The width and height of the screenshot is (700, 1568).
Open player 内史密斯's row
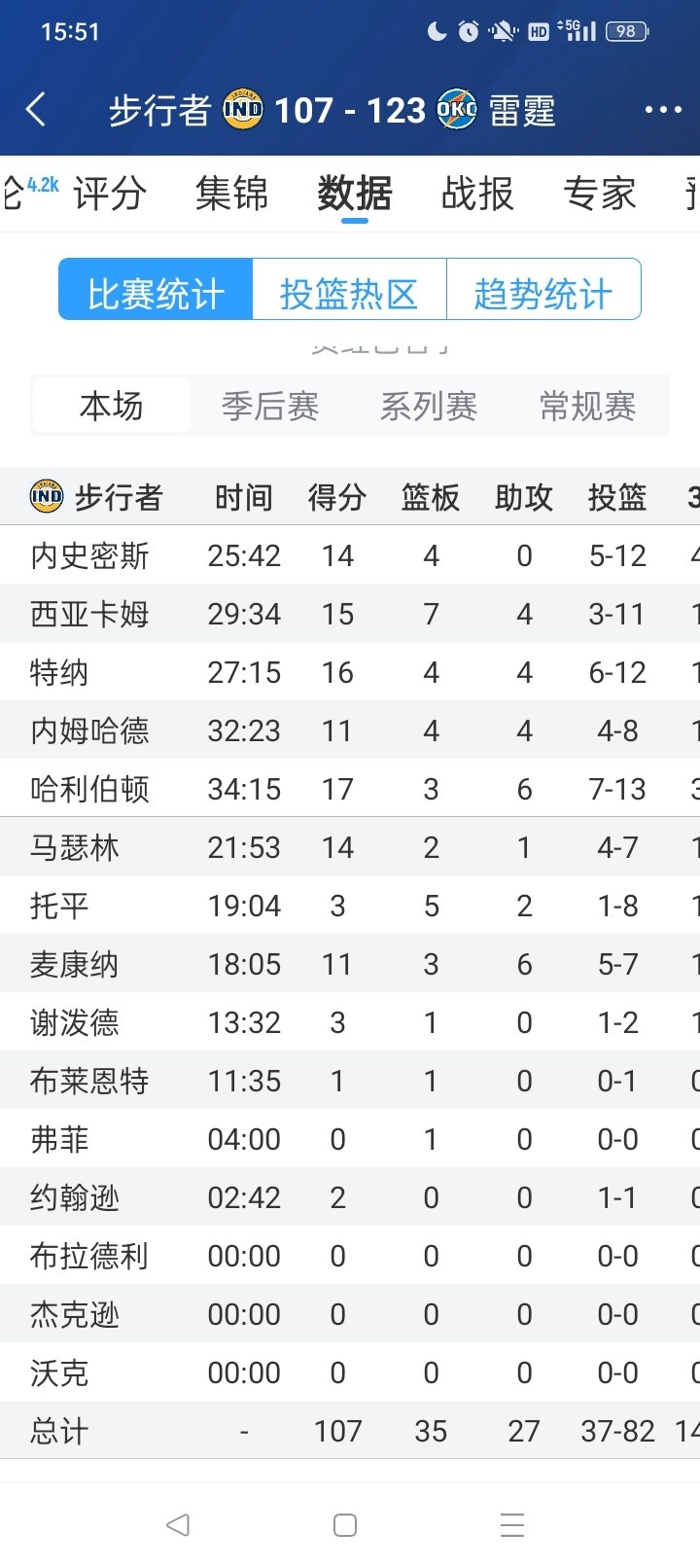coord(89,555)
